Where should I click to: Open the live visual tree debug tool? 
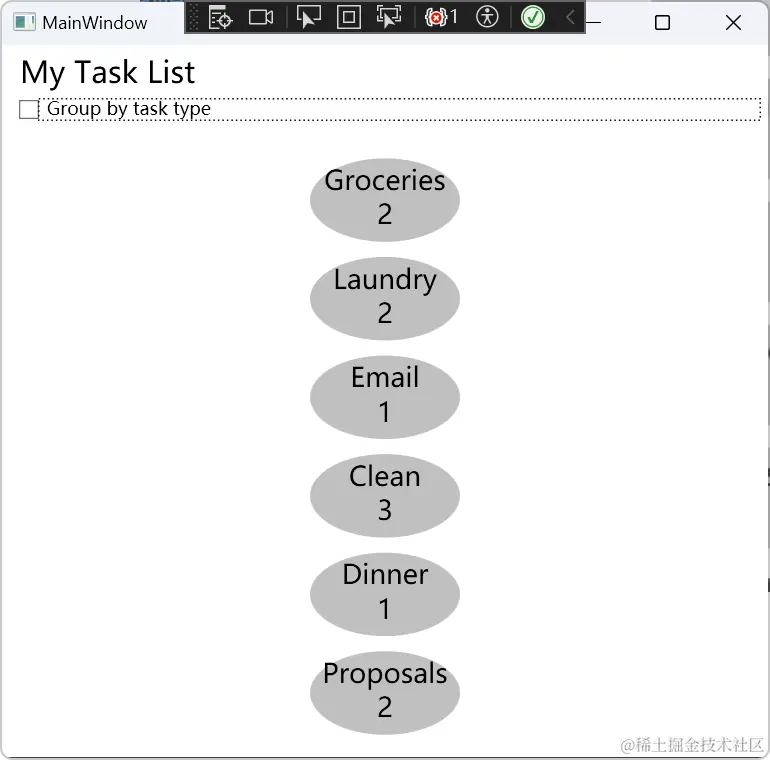pos(221,17)
